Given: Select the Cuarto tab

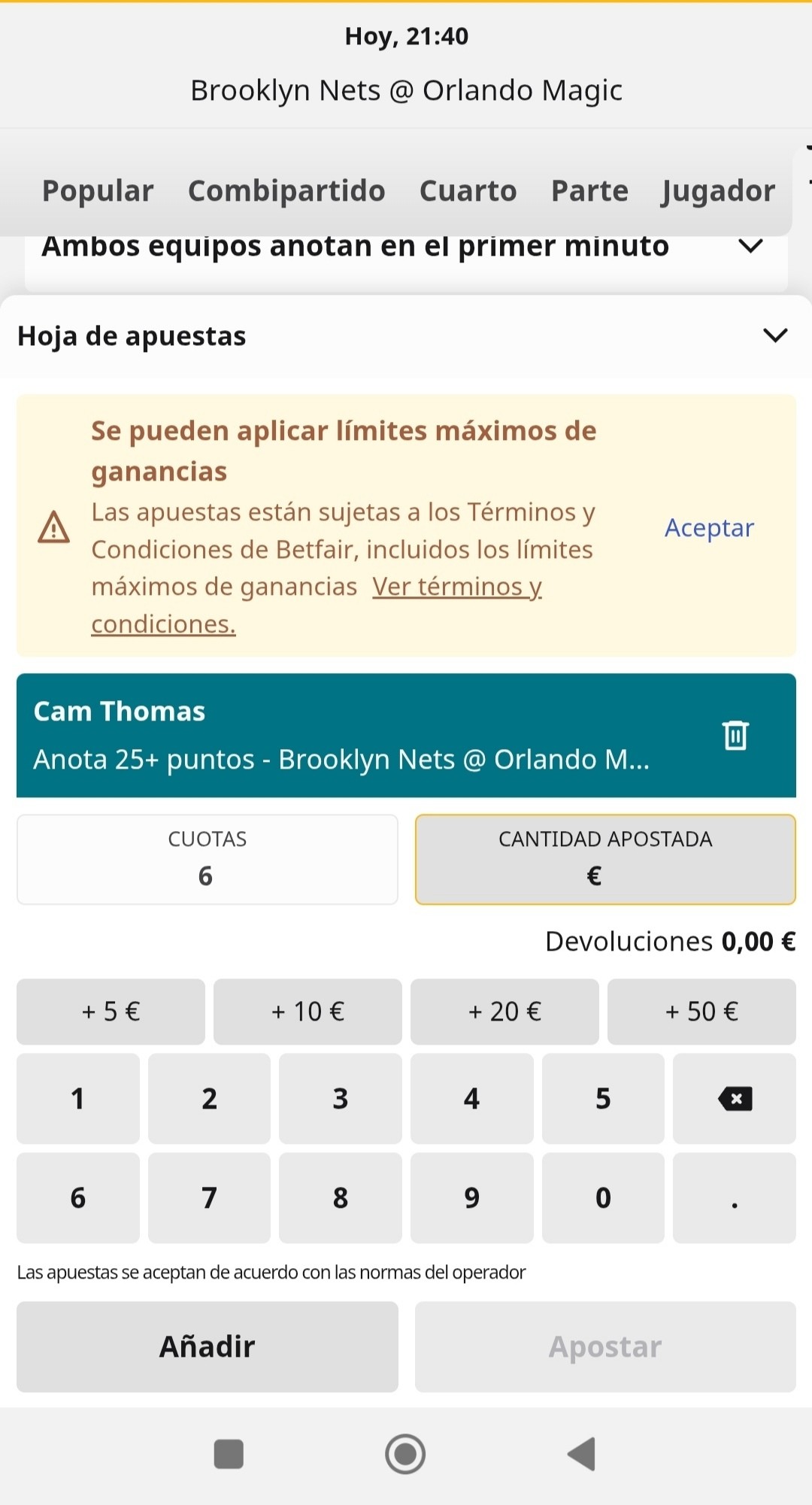Looking at the screenshot, I should [x=468, y=191].
